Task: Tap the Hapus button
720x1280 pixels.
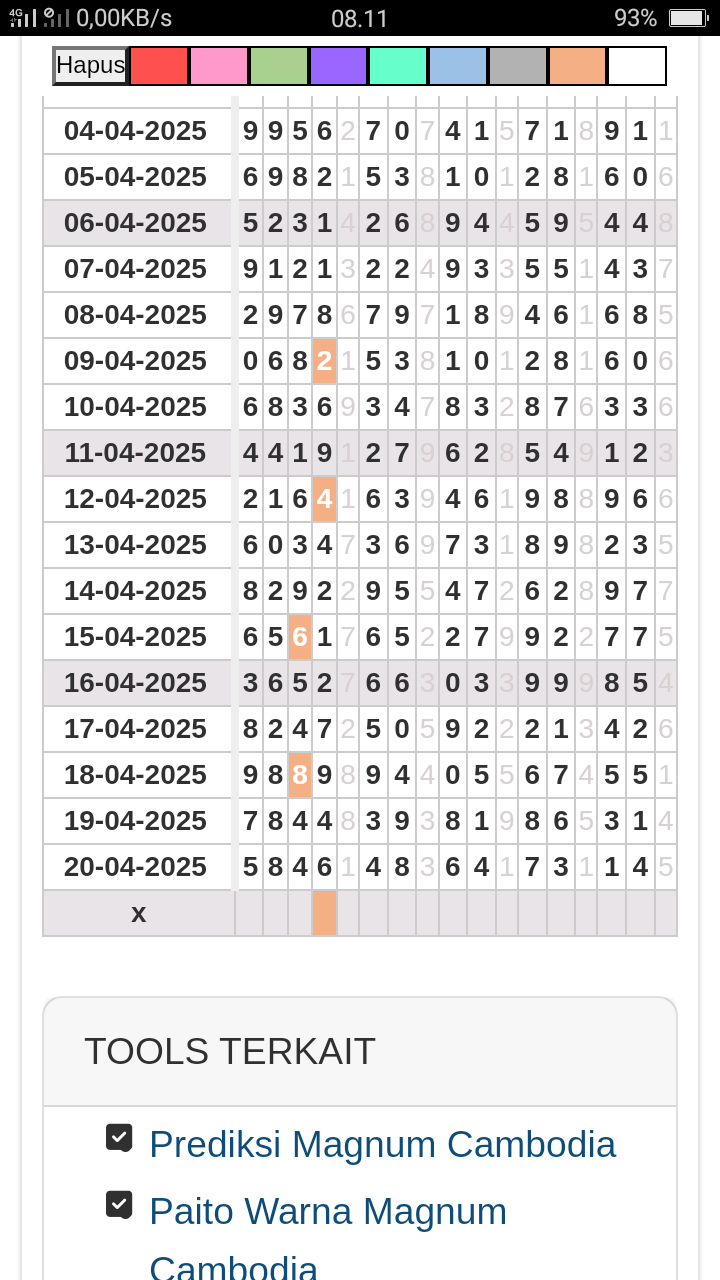Action: coord(90,66)
